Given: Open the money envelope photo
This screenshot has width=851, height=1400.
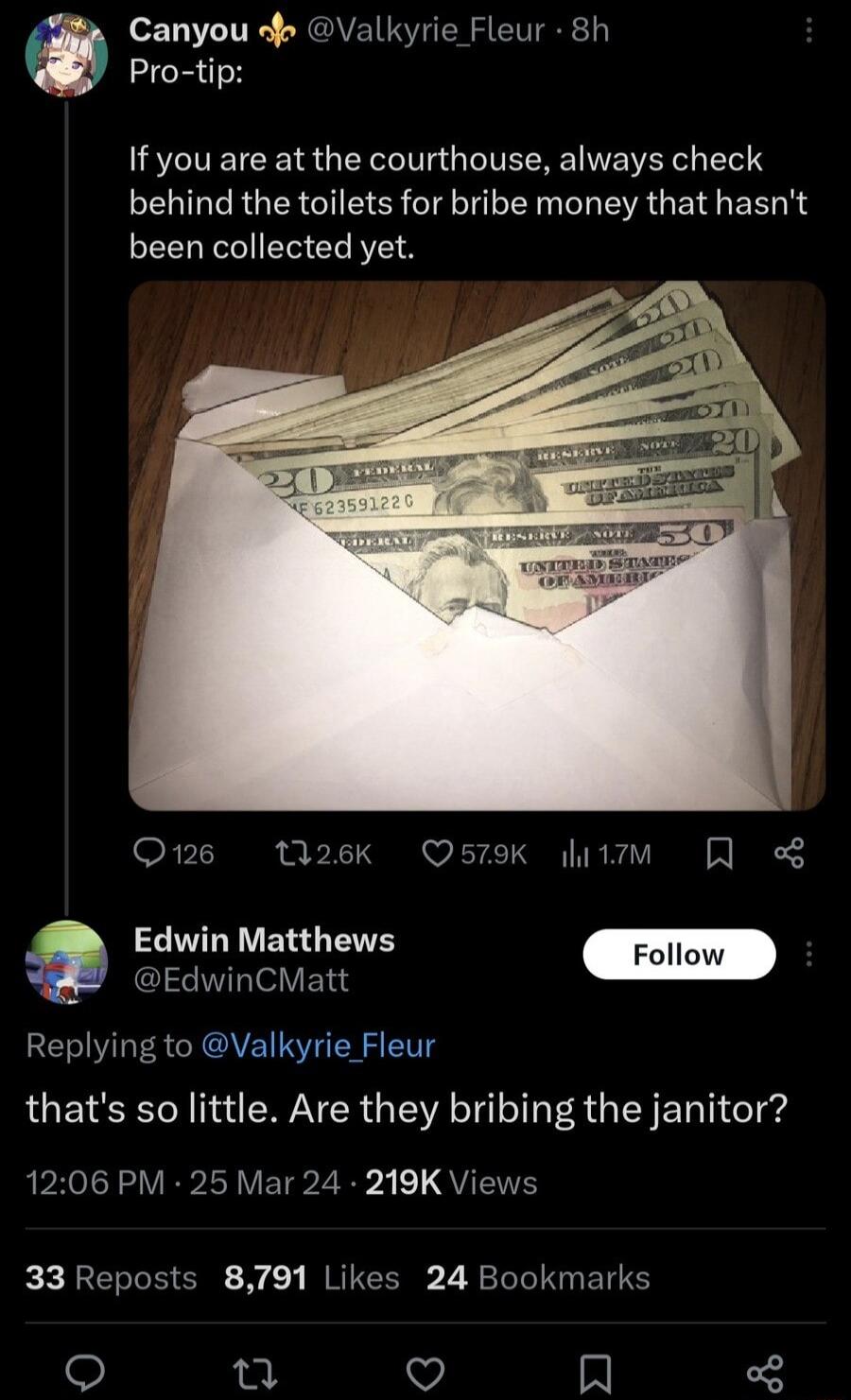Looking at the screenshot, I should (x=477, y=545).
